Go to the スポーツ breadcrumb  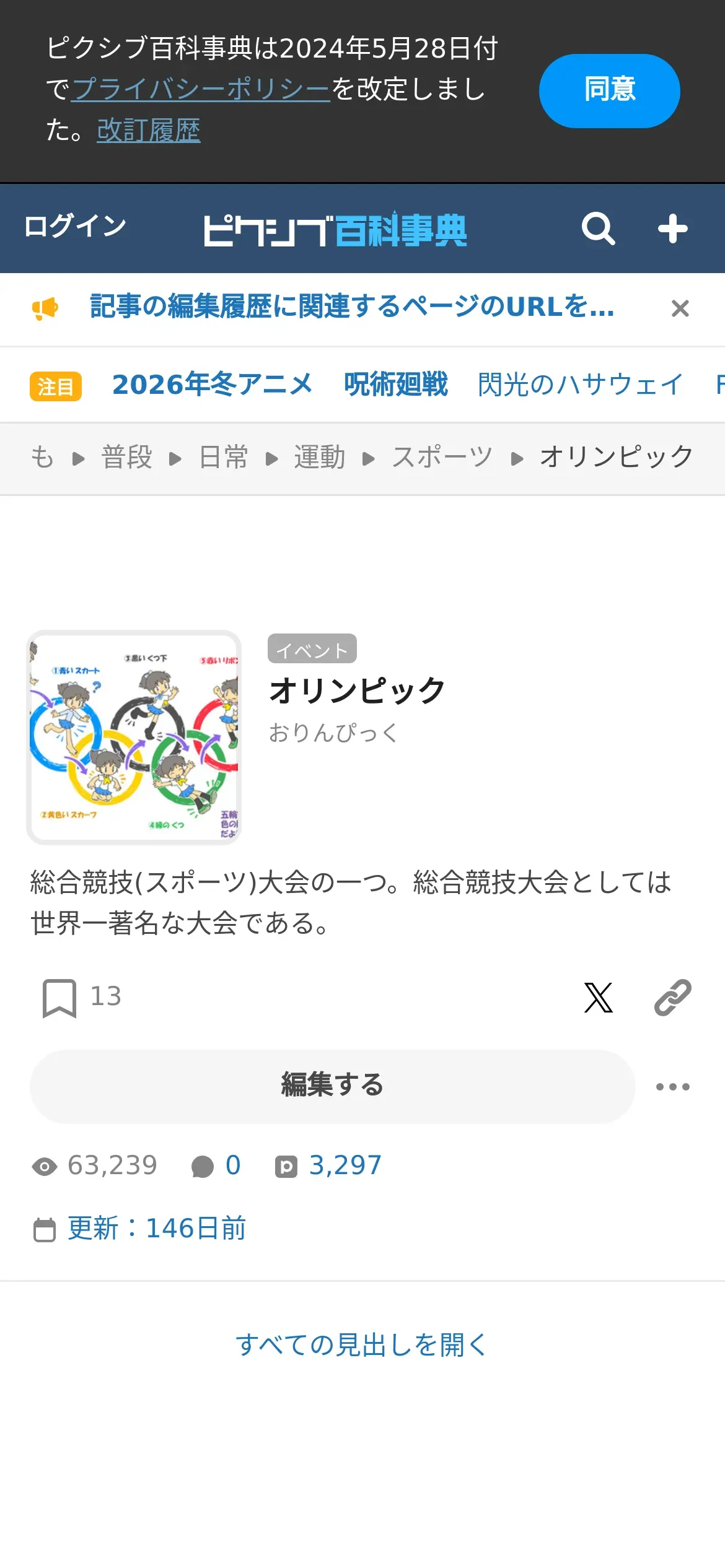[x=442, y=458]
